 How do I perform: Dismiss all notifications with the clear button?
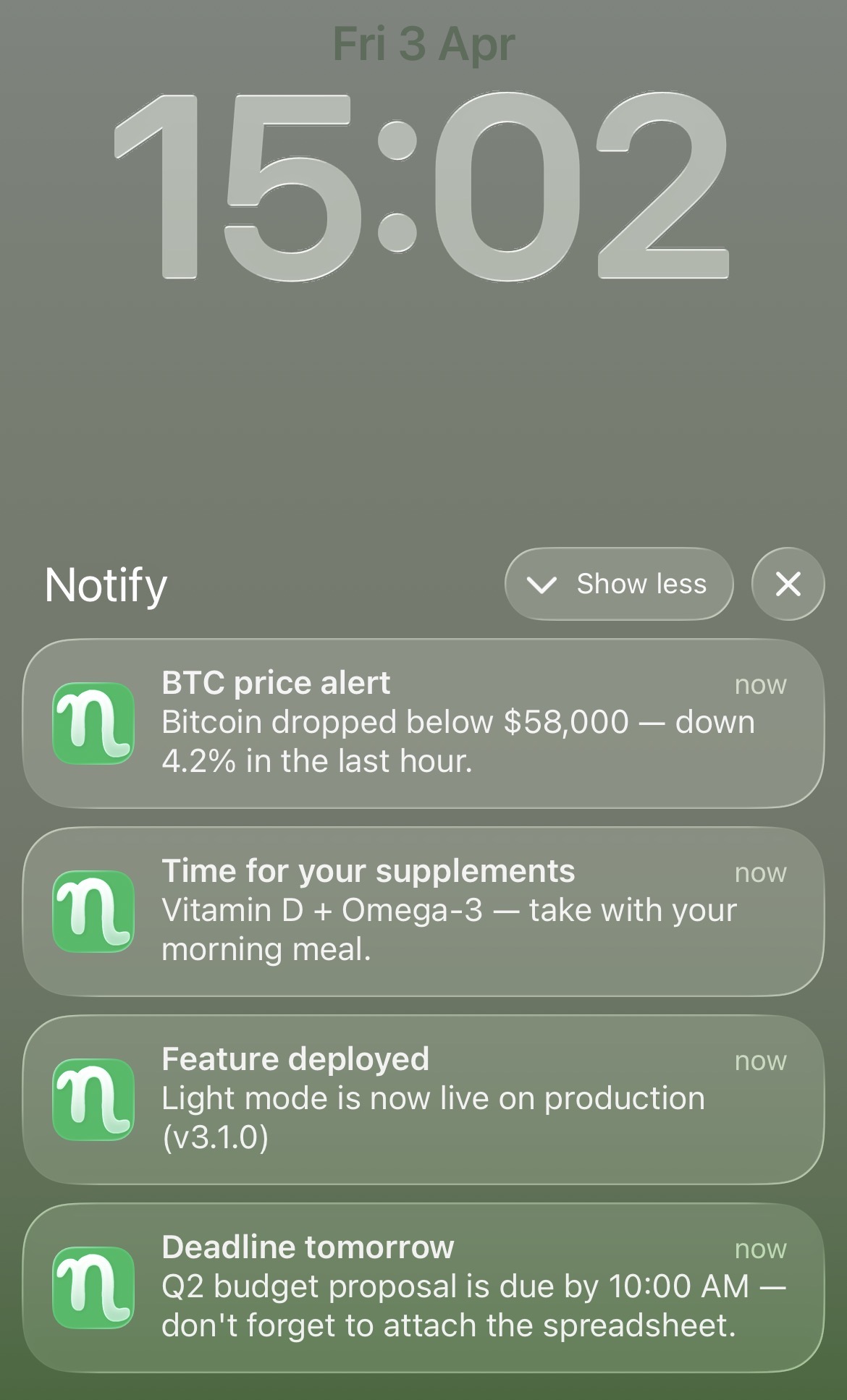point(788,584)
